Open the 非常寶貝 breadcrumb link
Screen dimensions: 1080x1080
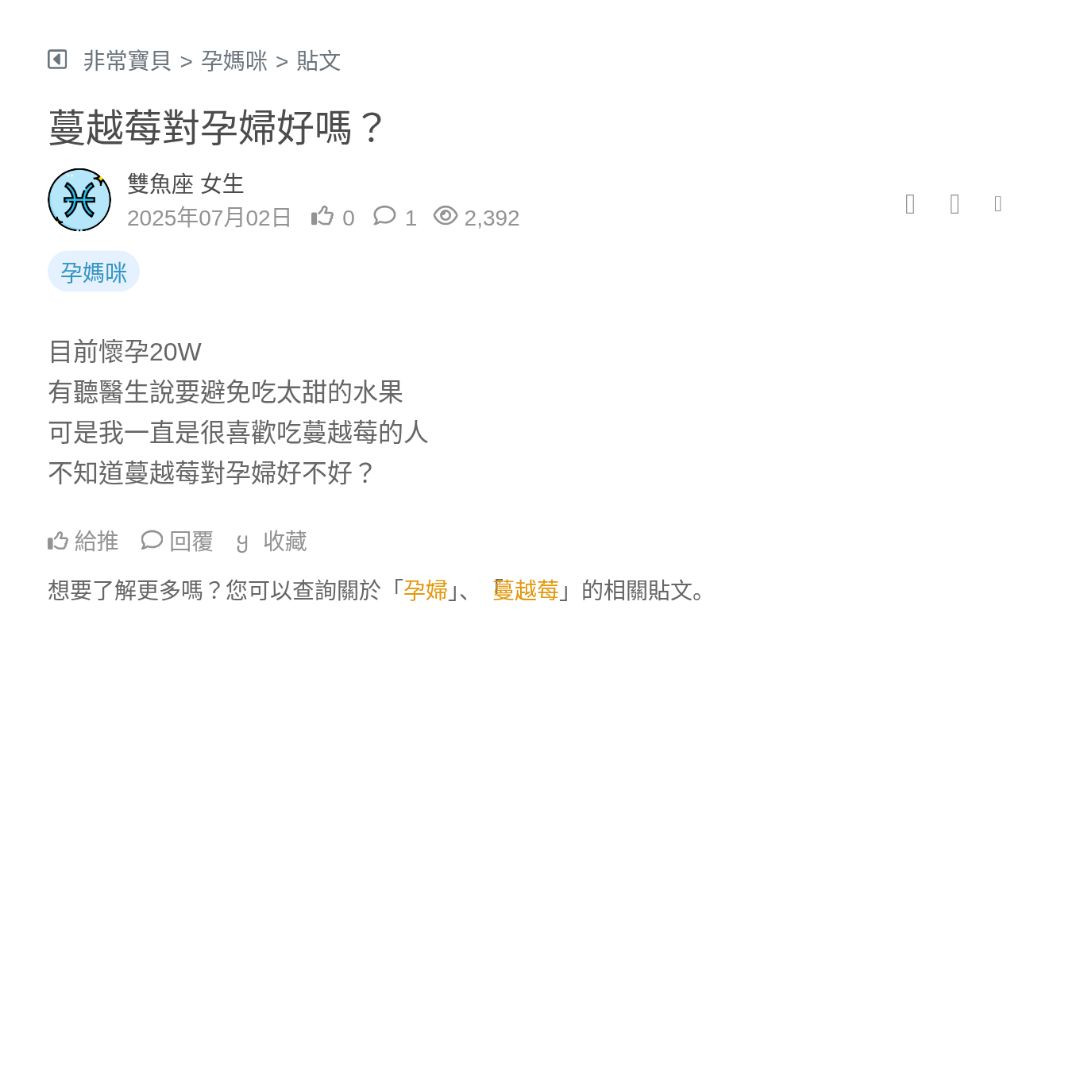point(127,61)
